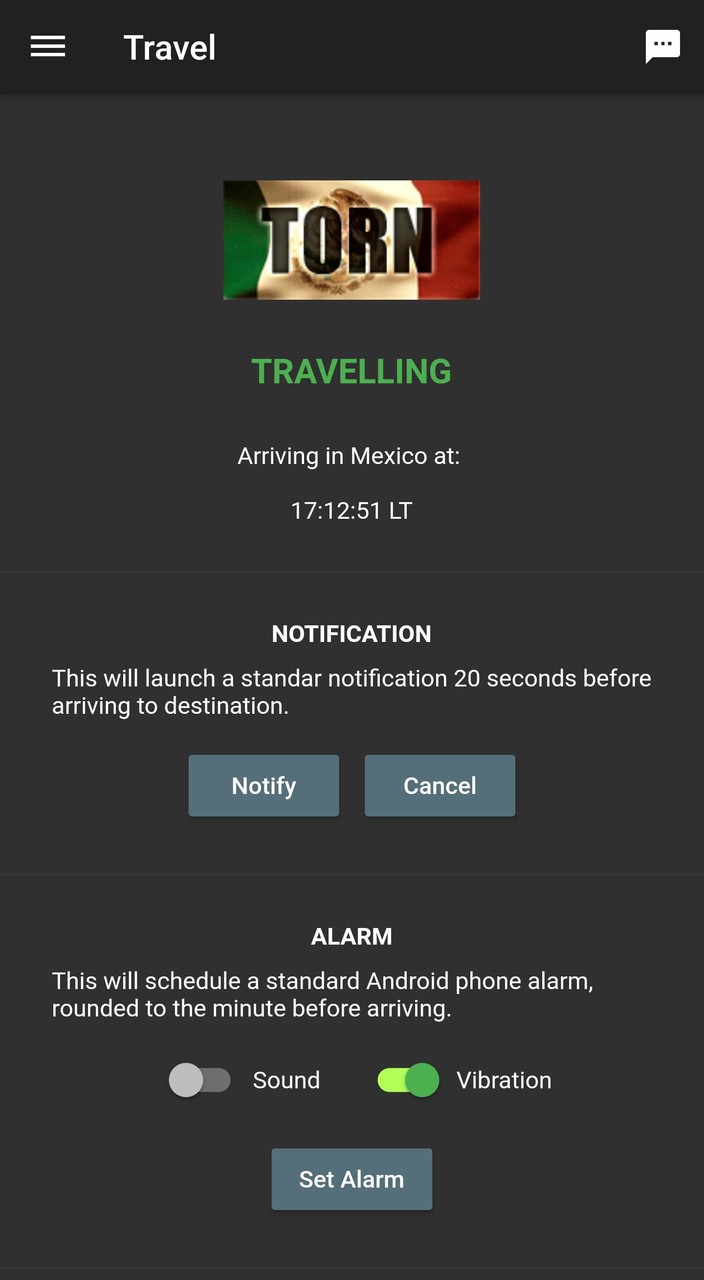Tap Set Alarm
704x1280 pixels.
[x=352, y=1179]
